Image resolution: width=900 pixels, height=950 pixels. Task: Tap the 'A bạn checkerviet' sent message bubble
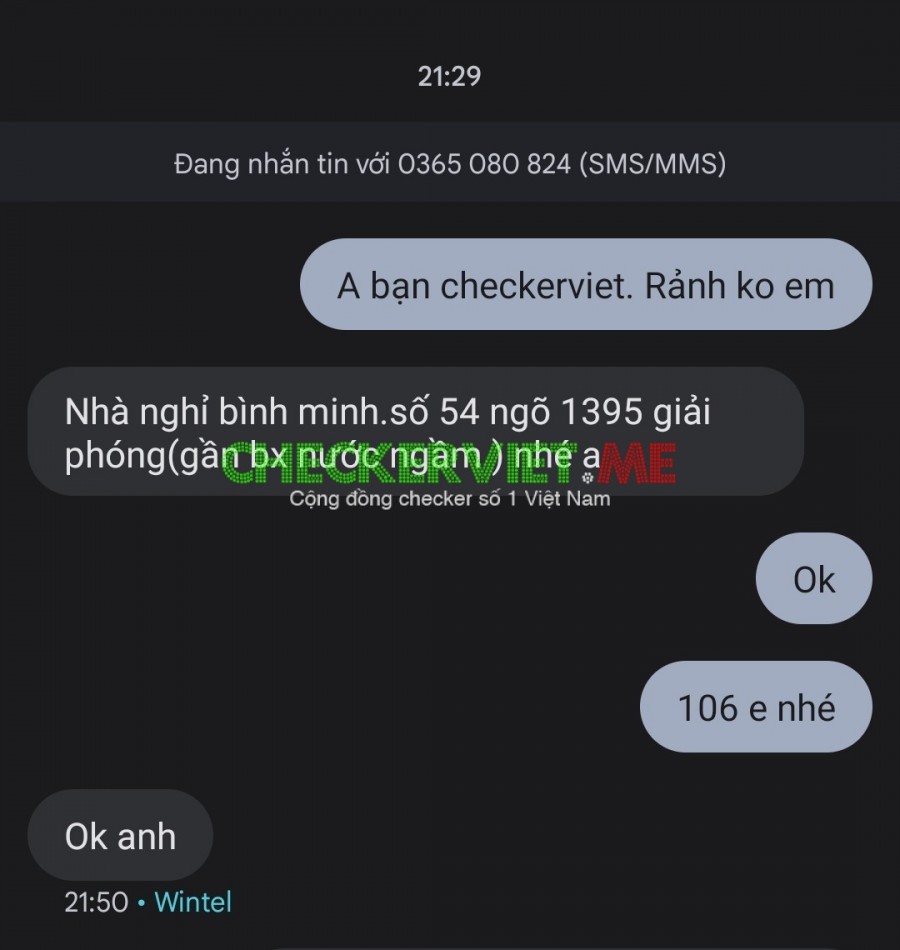tap(586, 285)
